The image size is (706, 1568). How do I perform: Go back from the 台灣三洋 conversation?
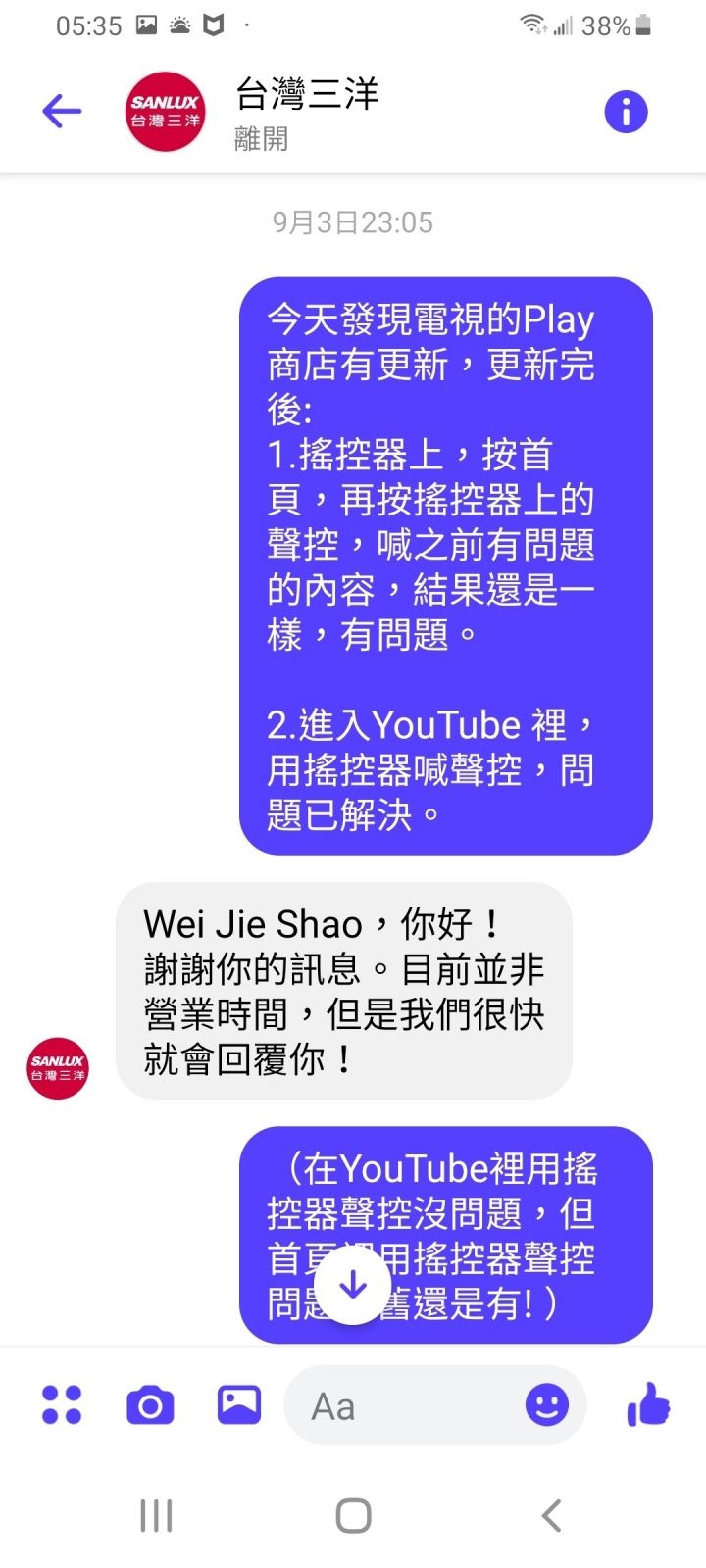[x=61, y=112]
